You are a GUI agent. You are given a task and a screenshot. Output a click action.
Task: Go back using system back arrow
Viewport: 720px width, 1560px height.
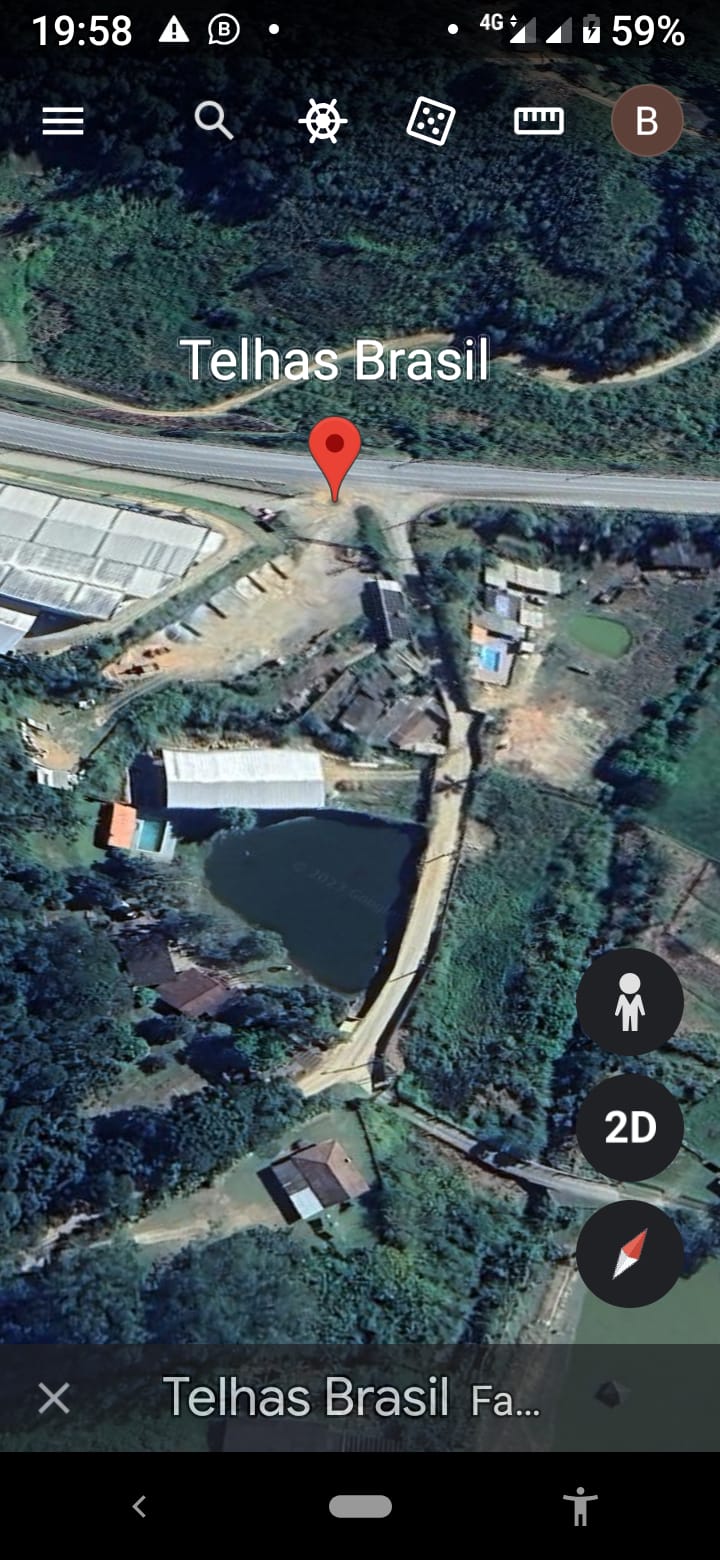[140, 1507]
